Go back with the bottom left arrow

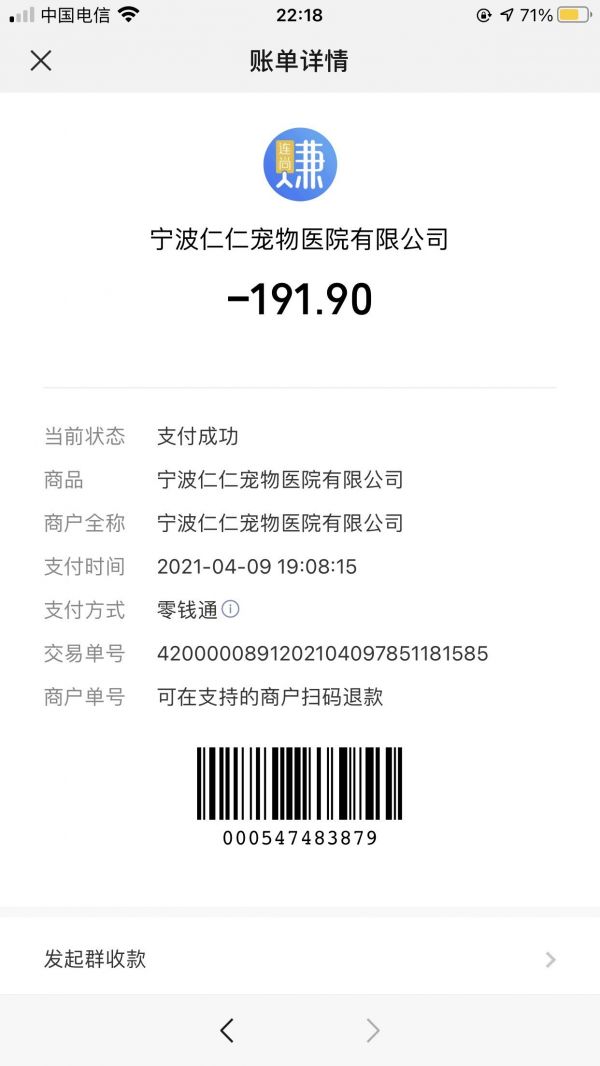pyautogui.click(x=227, y=1030)
